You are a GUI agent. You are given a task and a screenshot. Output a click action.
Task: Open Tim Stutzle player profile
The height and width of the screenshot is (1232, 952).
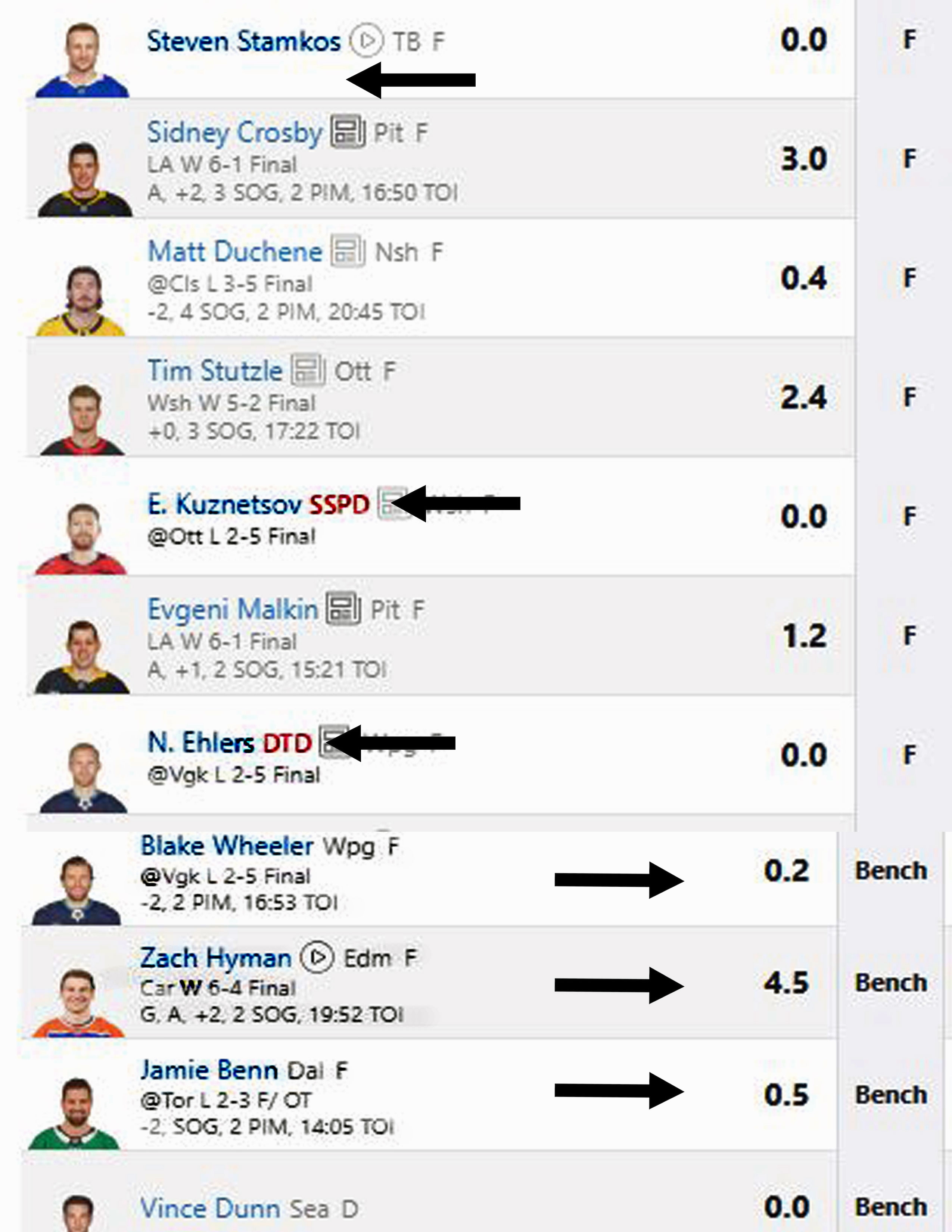[214, 371]
